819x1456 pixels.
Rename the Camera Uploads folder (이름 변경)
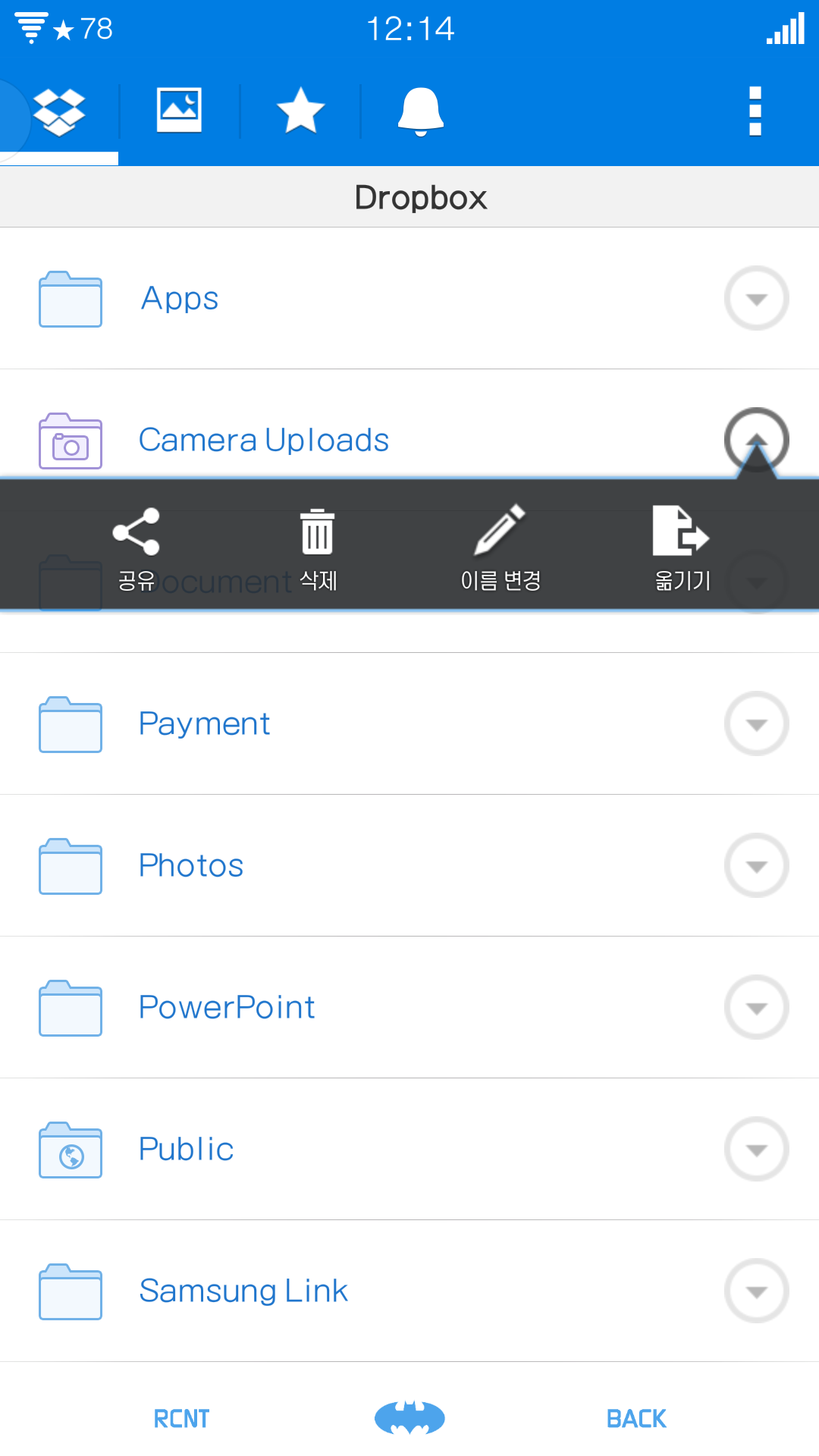(500, 548)
